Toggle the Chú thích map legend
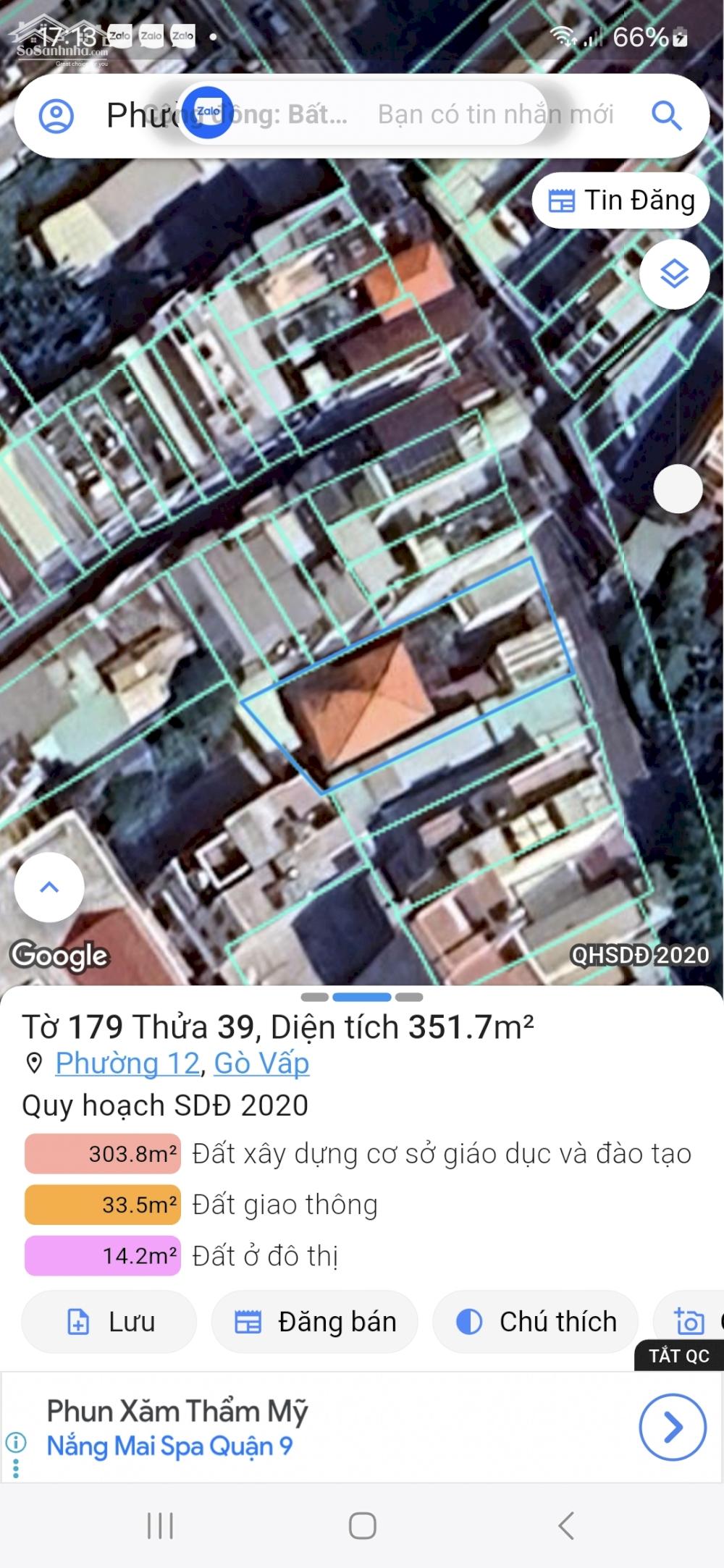The width and height of the screenshot is (724, 1568). (536, 1320)
